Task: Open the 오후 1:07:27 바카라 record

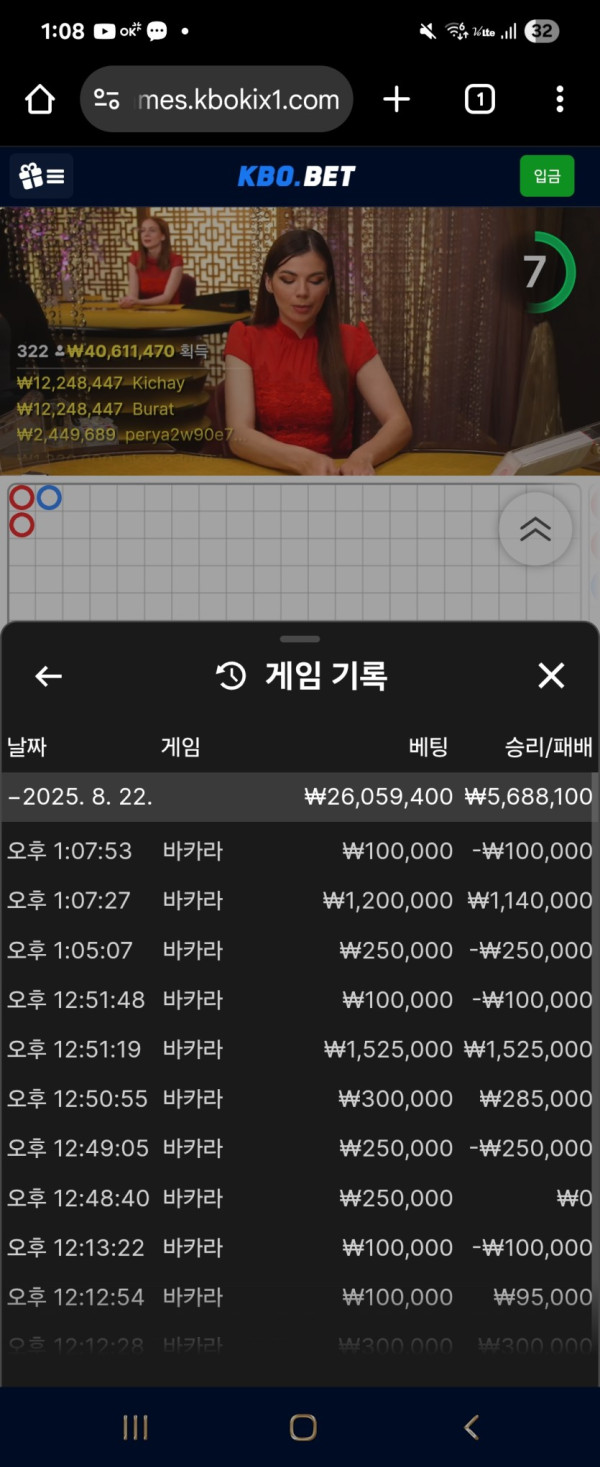Action: (x=300, y=900)
